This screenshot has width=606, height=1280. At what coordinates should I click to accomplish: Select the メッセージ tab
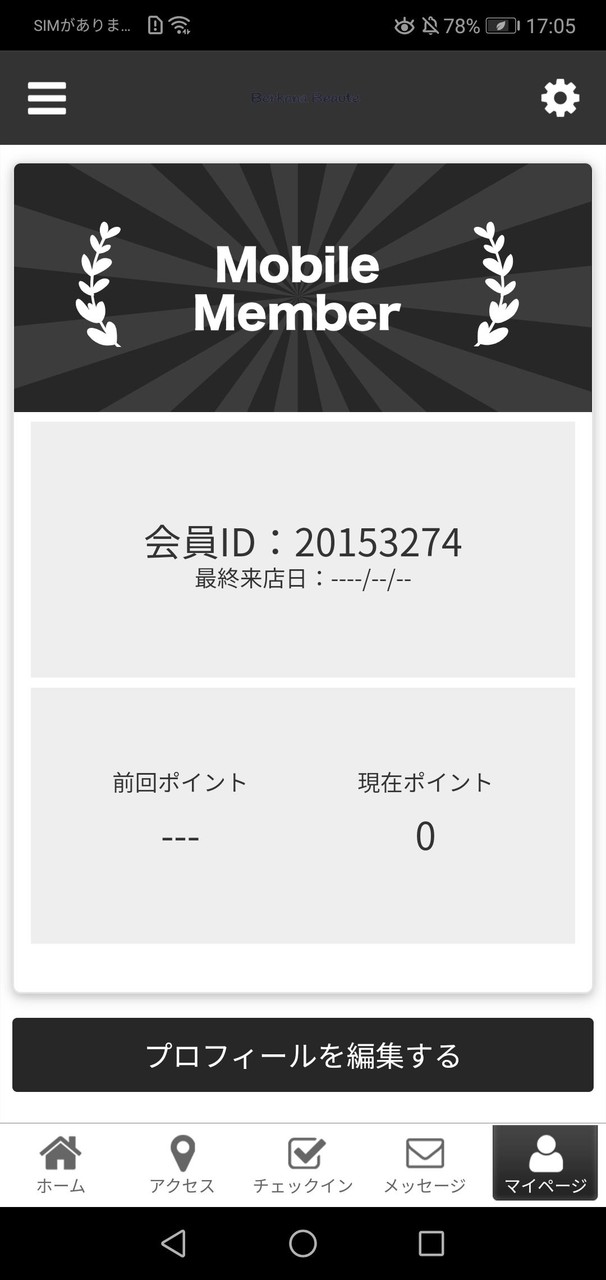pyautogui.click(x=425, y=1164)
